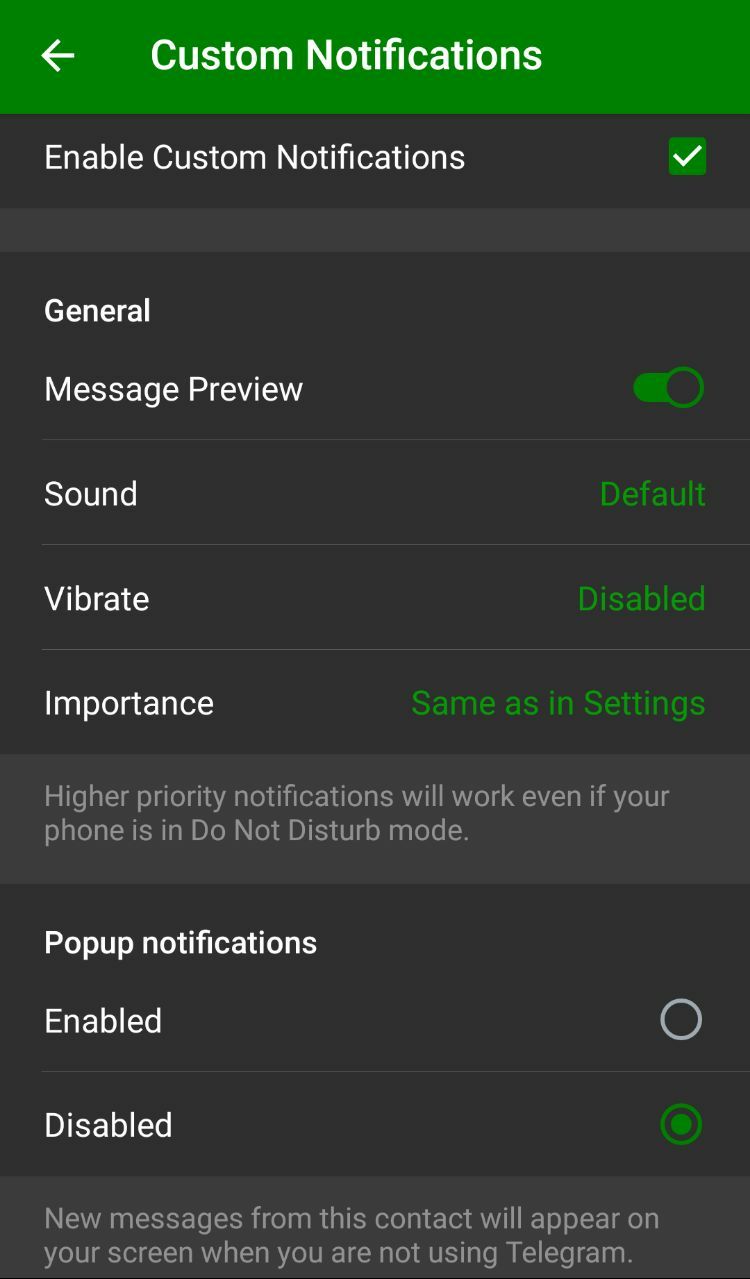Turn off the Message Preview switch

click(x=668, y=388)
